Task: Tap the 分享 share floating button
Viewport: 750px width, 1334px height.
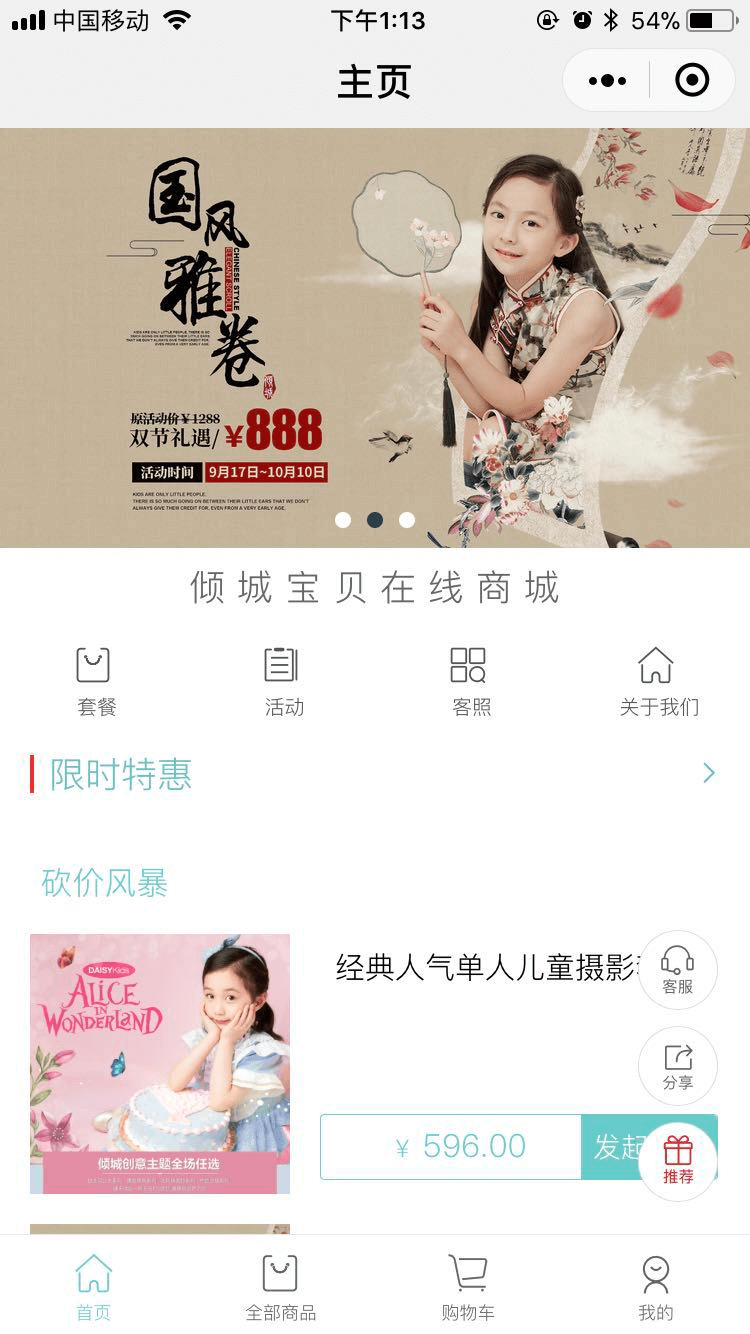Action: [x=678, y=1066]
